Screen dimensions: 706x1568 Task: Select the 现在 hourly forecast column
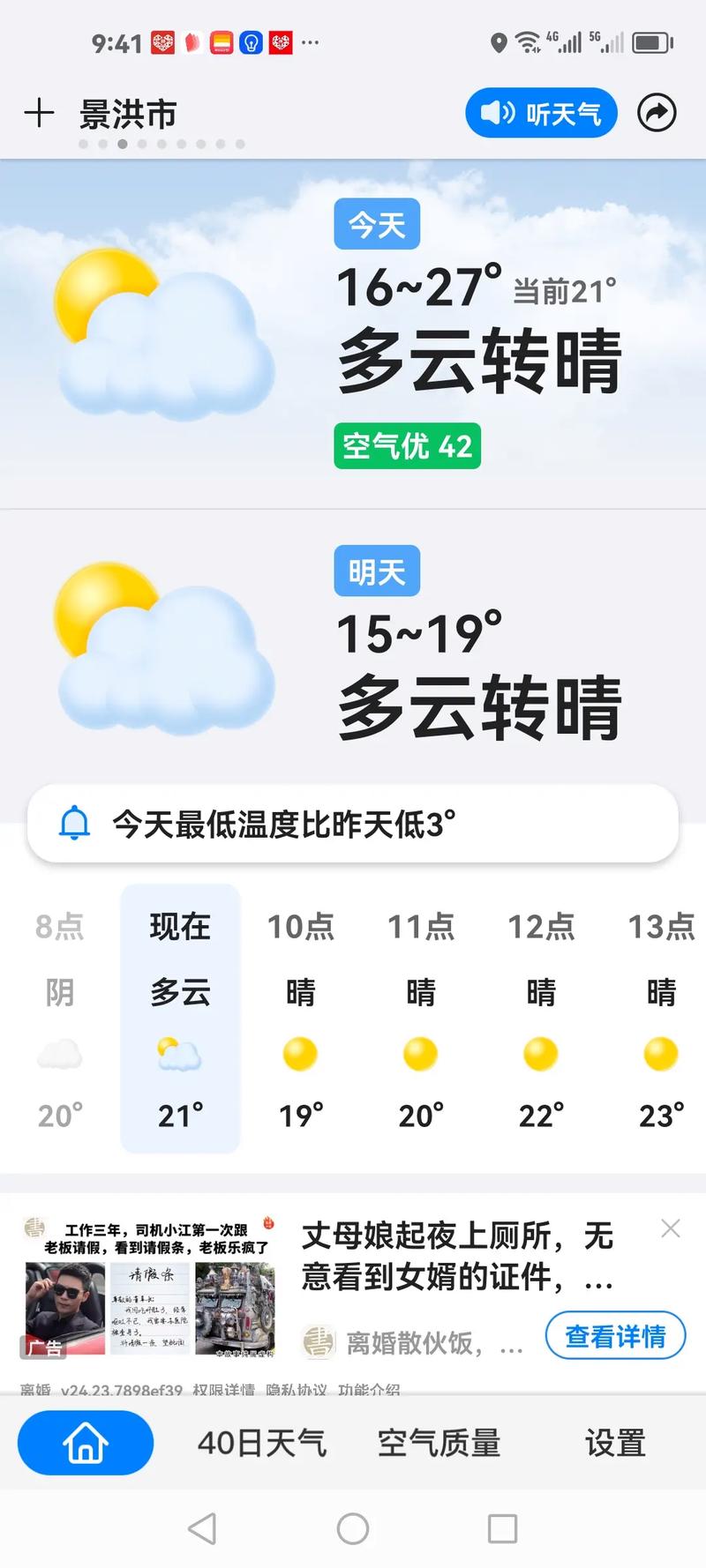point(180,1019)
